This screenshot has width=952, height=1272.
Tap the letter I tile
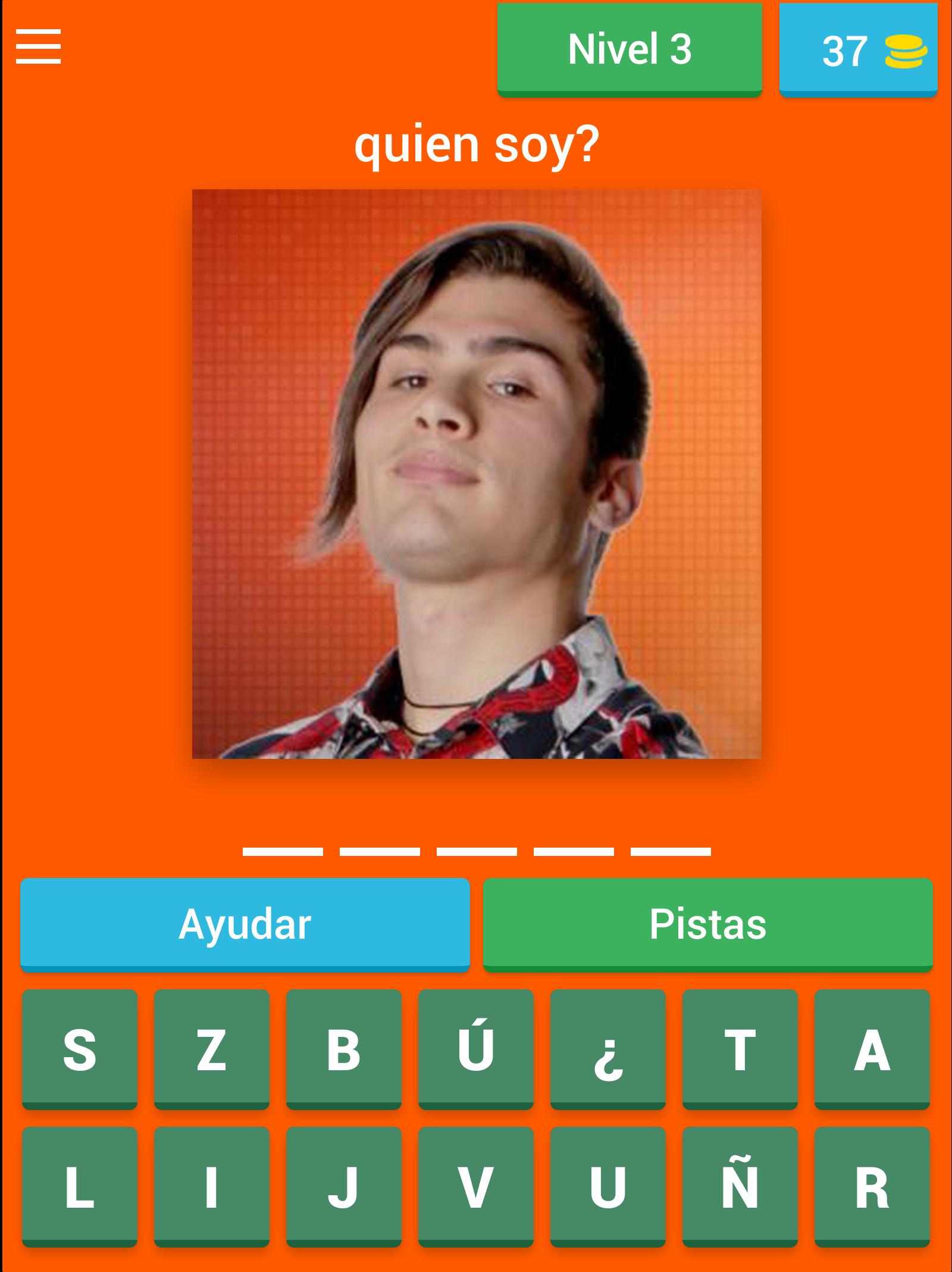point(212,1186)
